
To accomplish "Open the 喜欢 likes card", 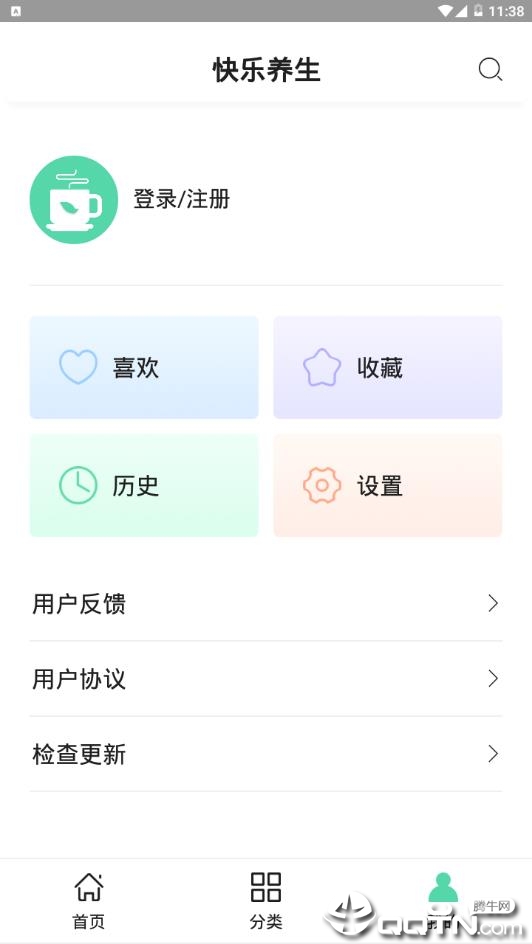I will [x=144, y=367].
